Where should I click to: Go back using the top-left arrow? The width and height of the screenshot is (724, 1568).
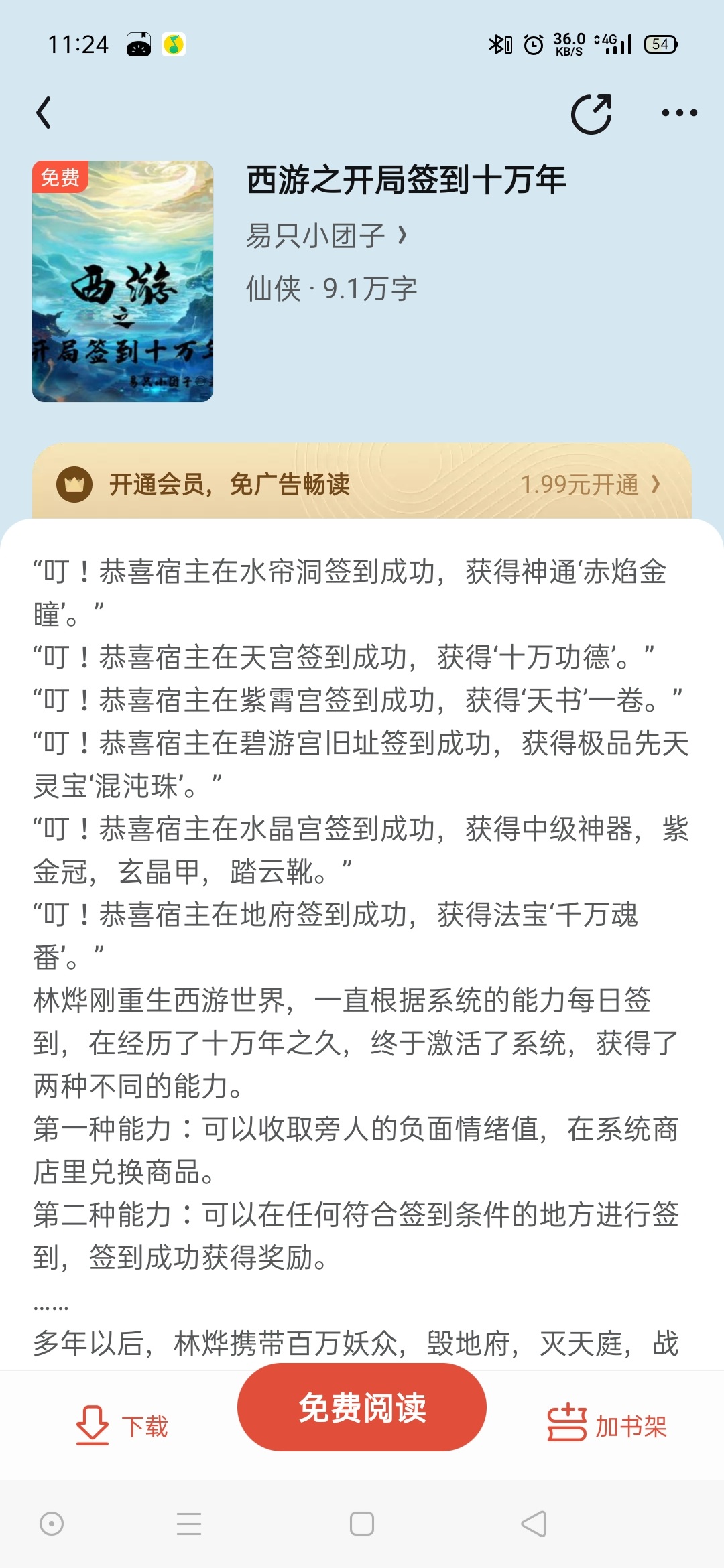[x=44, y=113]
